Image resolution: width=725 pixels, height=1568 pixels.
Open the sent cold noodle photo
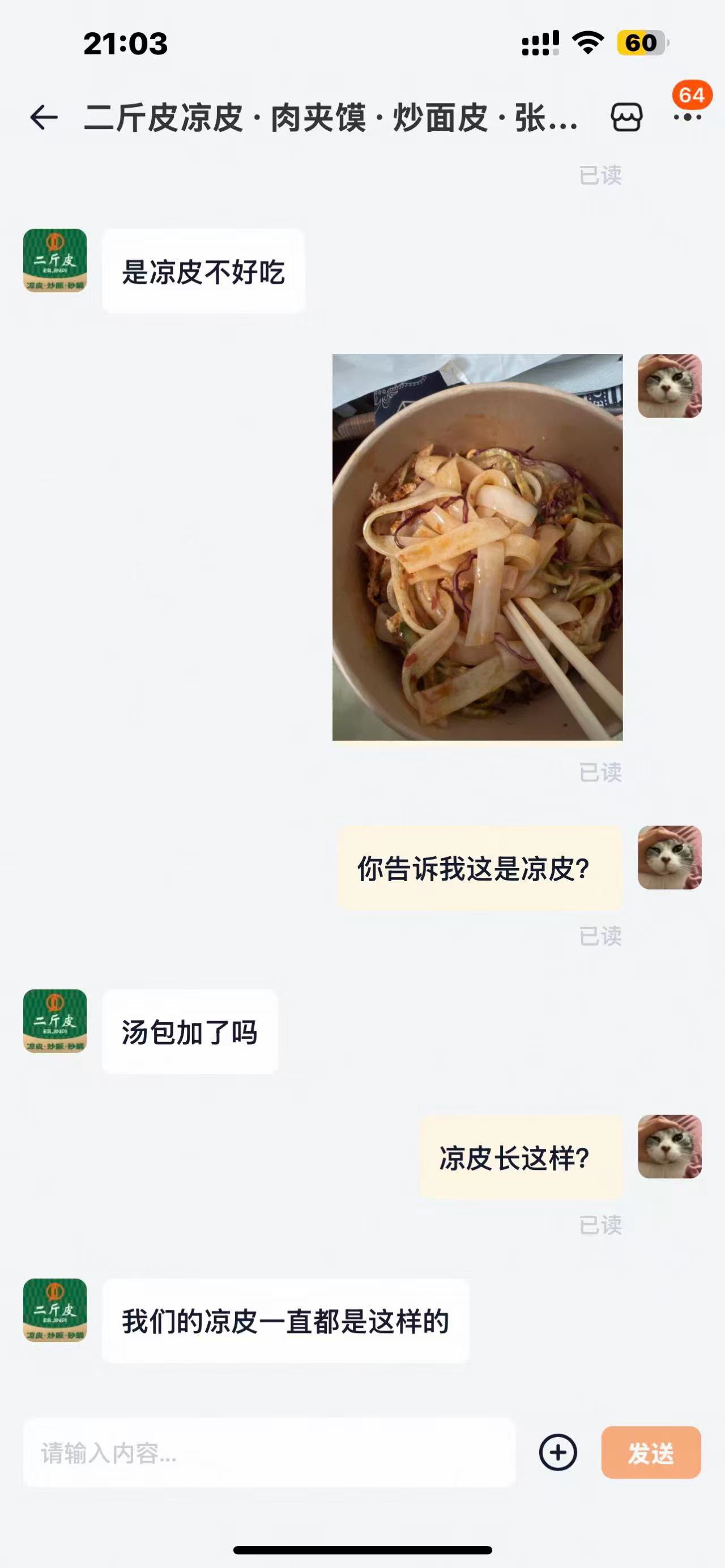click(x=477, y=546)
